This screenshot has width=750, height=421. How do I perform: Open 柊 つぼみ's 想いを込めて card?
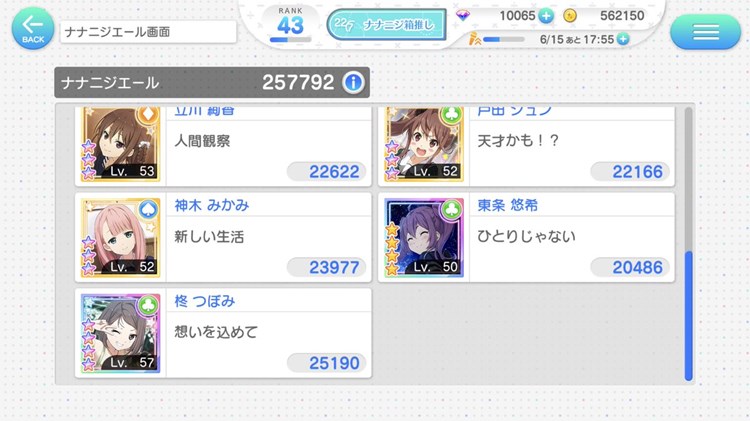tap(224, 333)
